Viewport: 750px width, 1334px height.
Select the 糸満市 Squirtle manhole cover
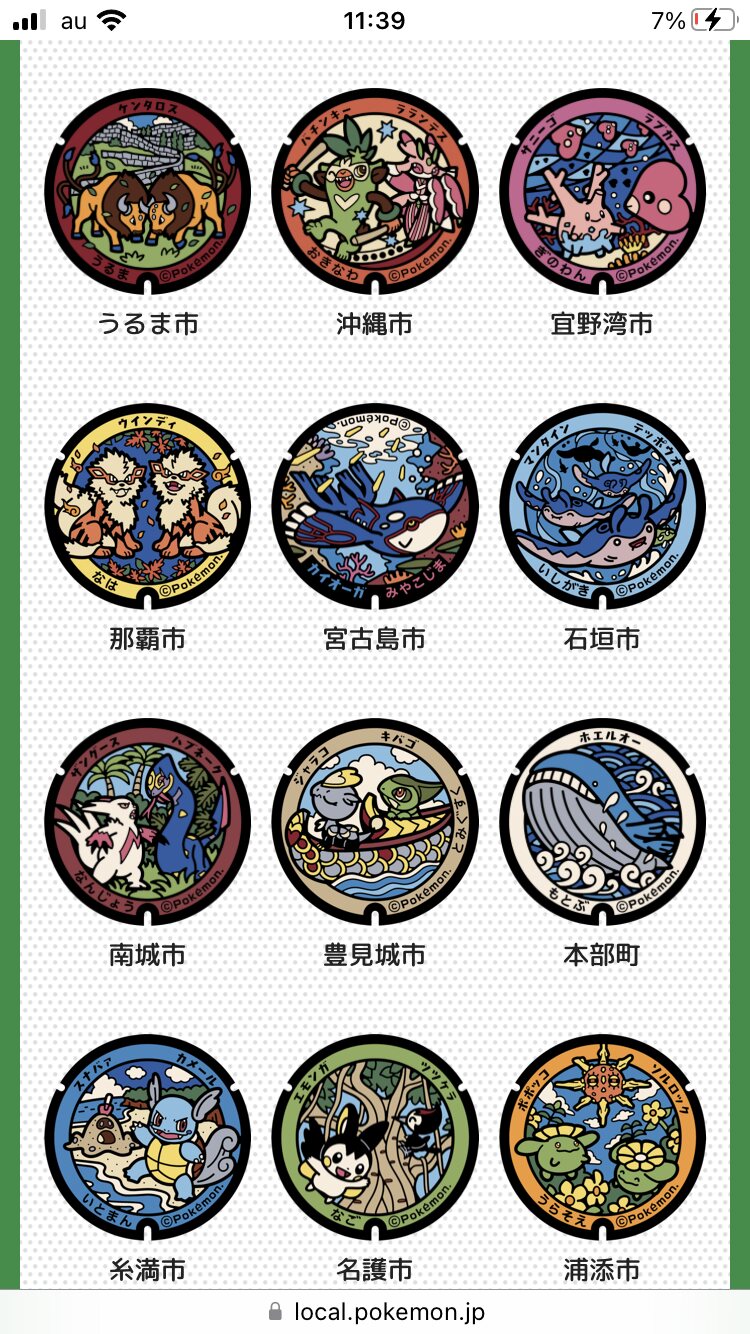point(148,1137)
